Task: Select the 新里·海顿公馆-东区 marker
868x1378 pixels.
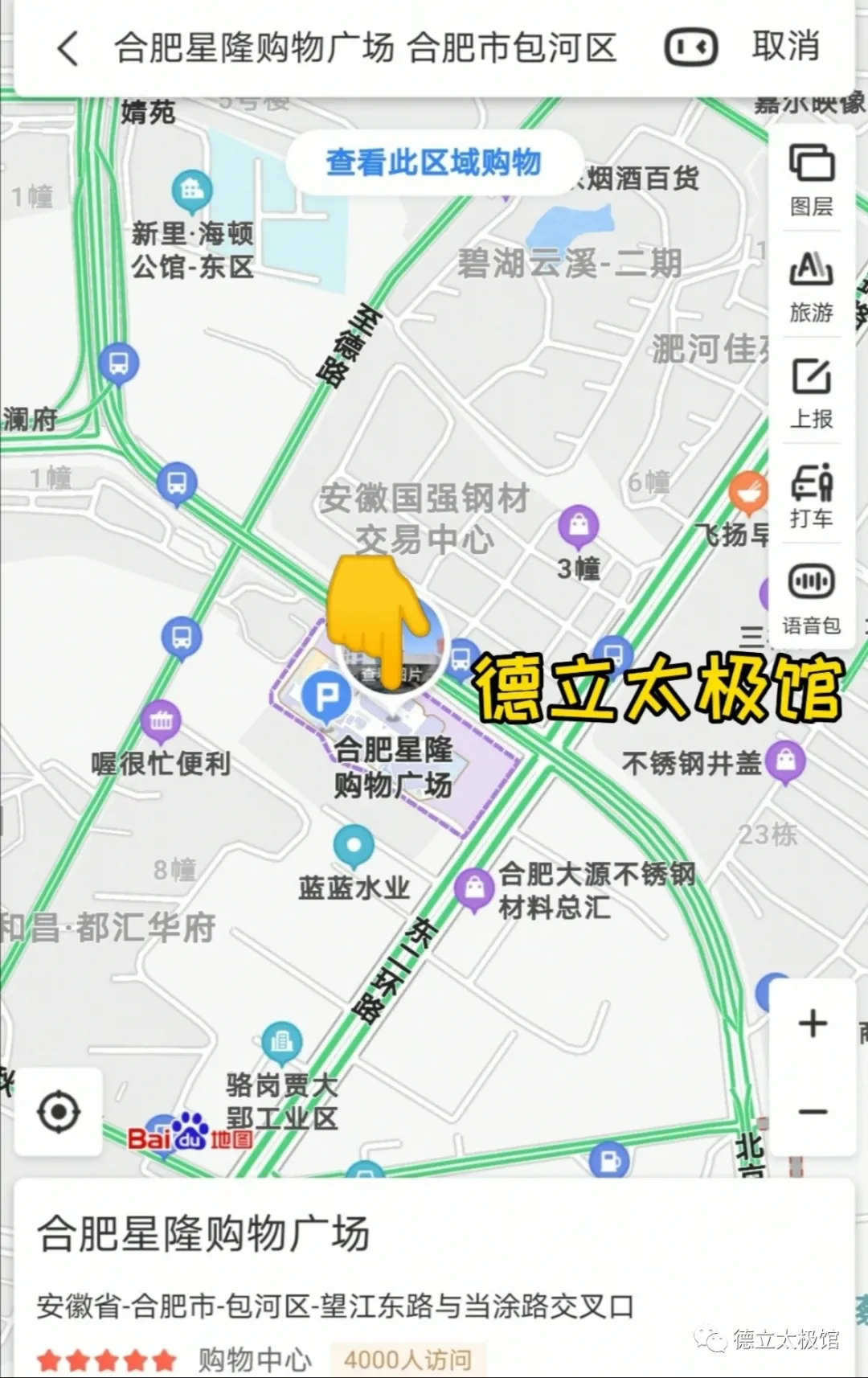Action: 192,191
